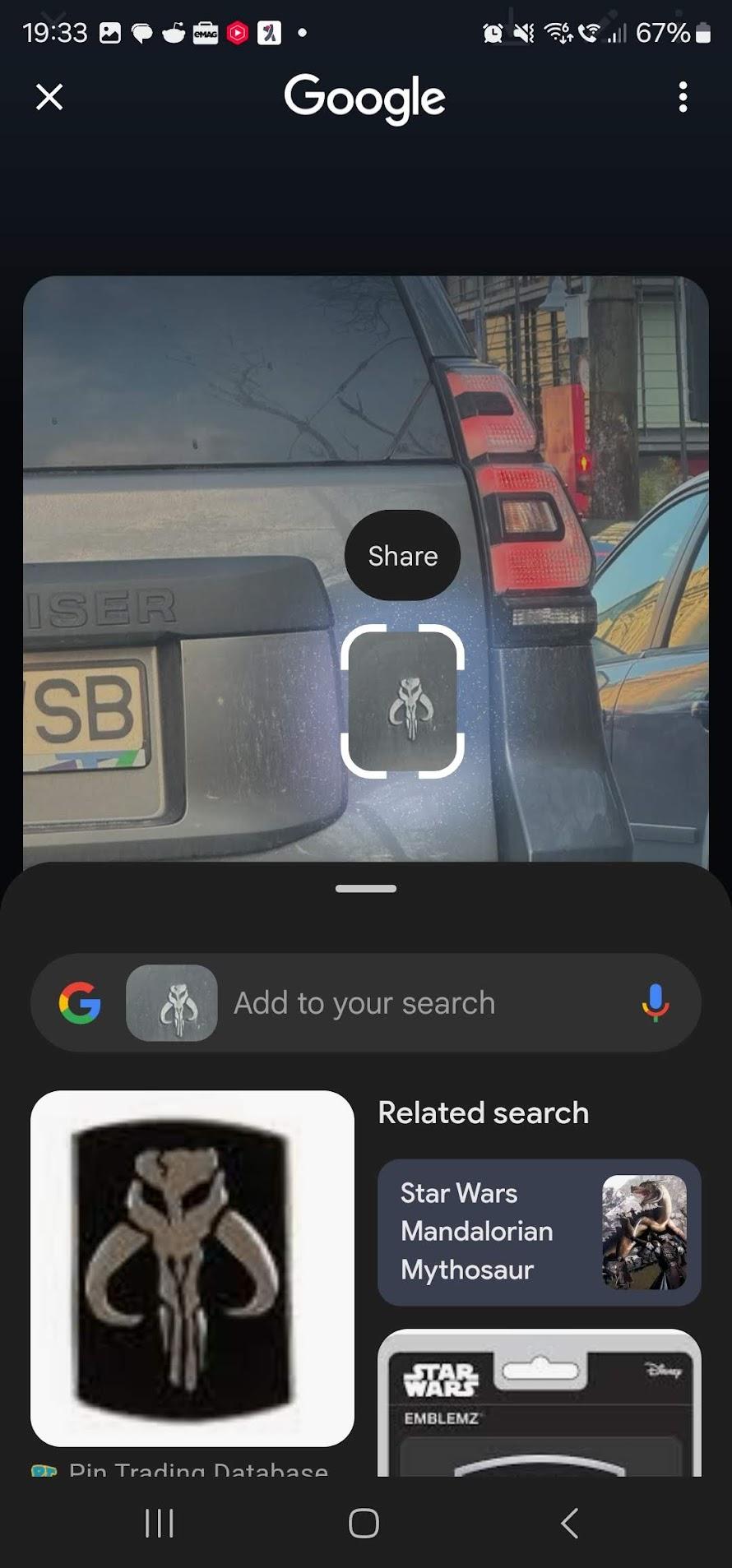Screen dimensions: 732x1568
Task: Start voice search with the microphone
Action: [656, 1003]
